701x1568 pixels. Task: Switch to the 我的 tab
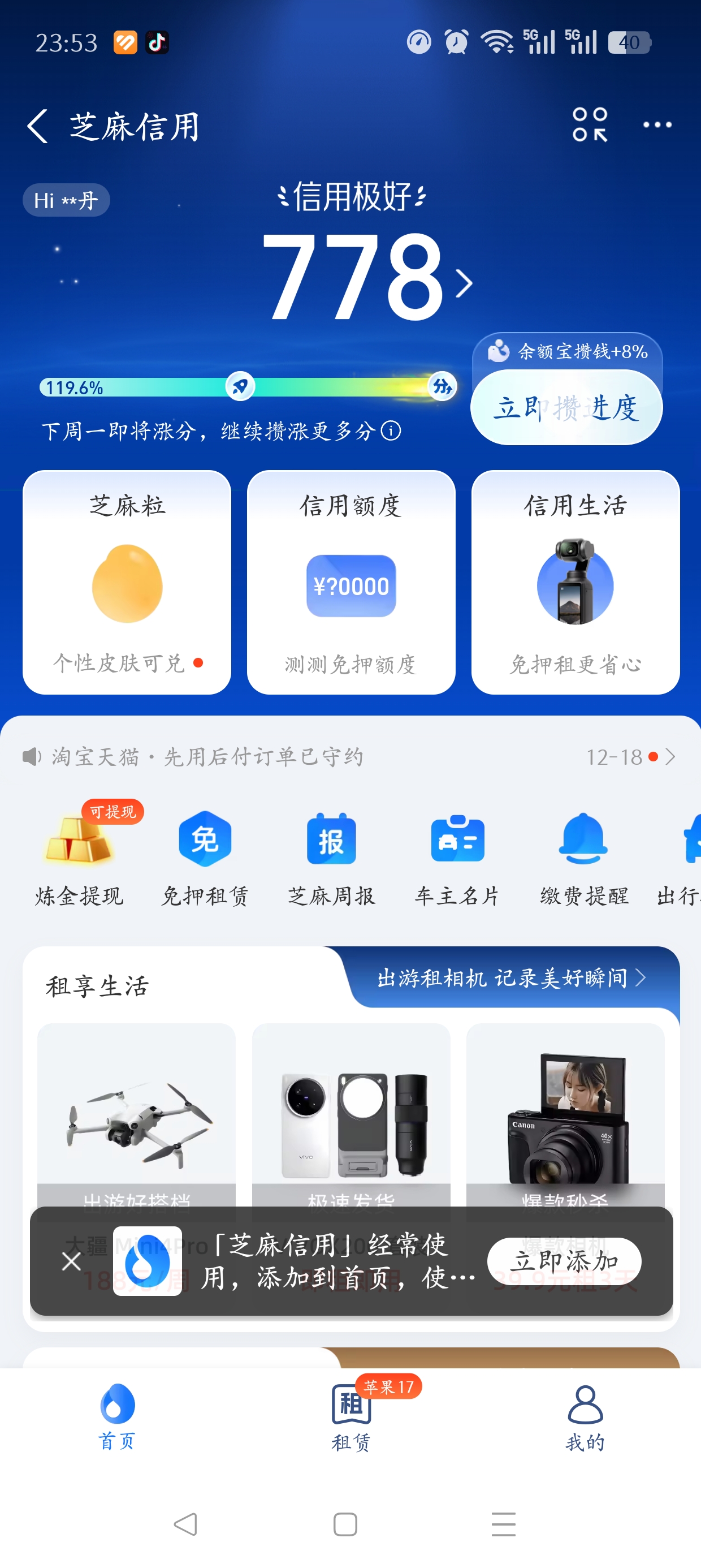pos(585,1417)
